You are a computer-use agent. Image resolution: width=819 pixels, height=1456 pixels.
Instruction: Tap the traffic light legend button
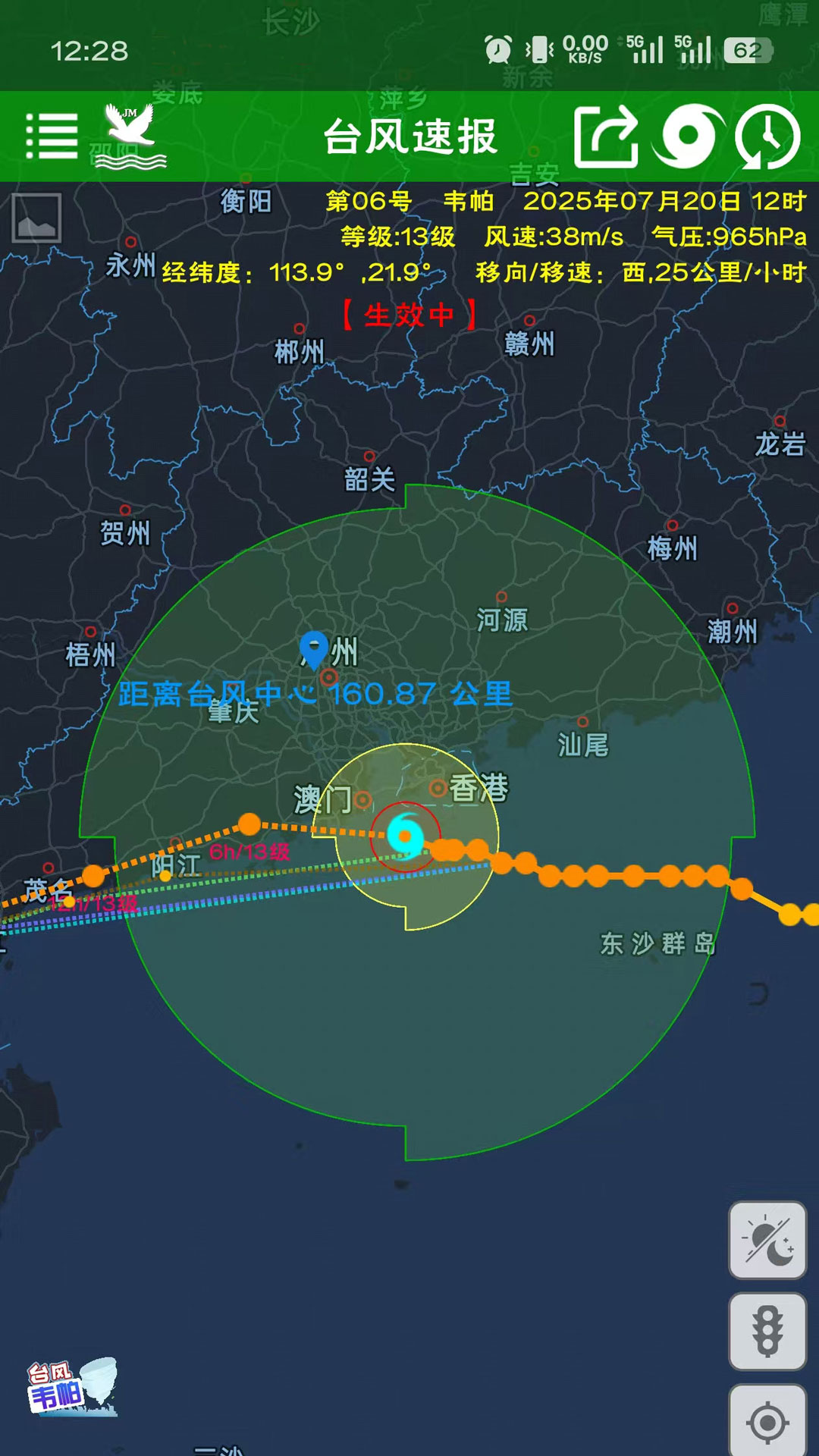[767, 1332]
